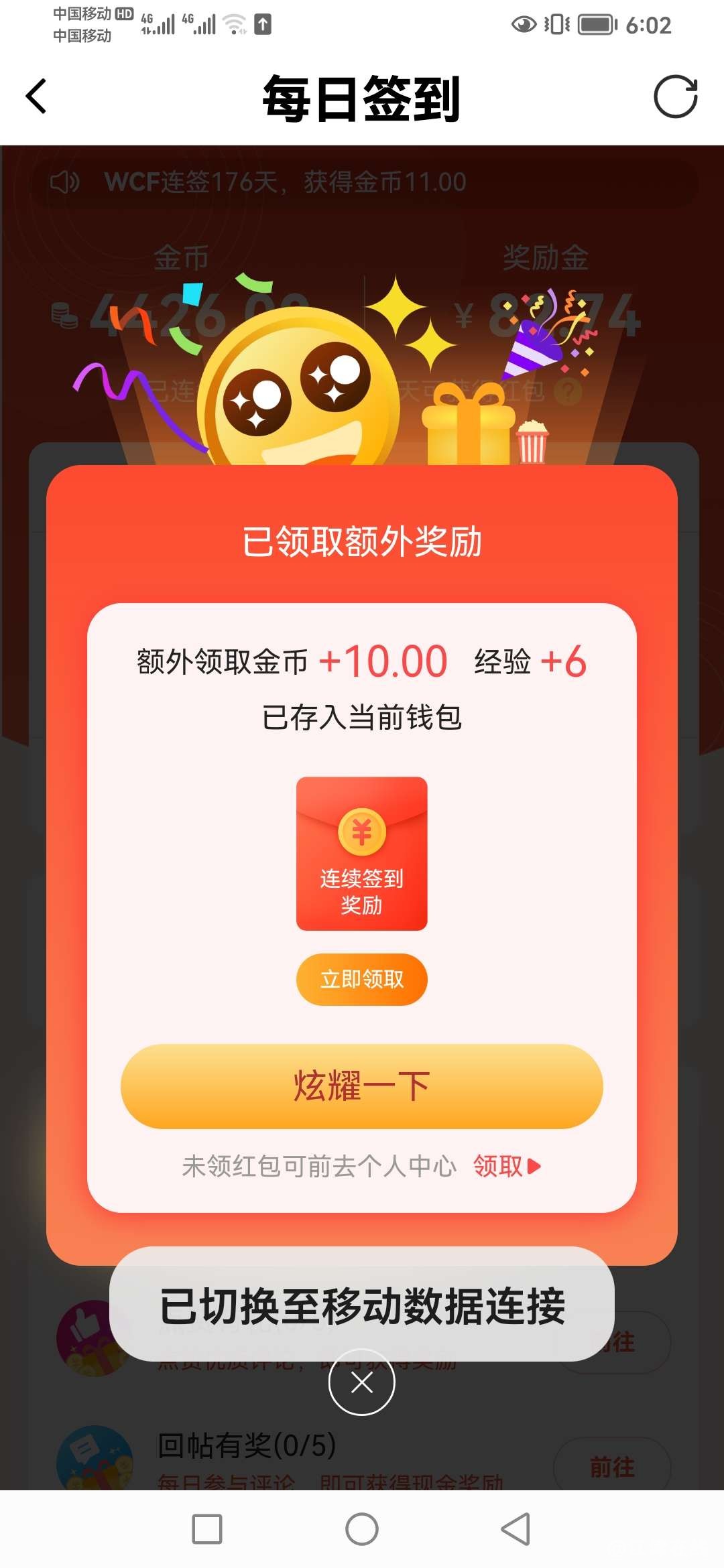Screen dimensions: 724x1568
Task: Open the system recent apps view
Action: (x=207, y=1530)
